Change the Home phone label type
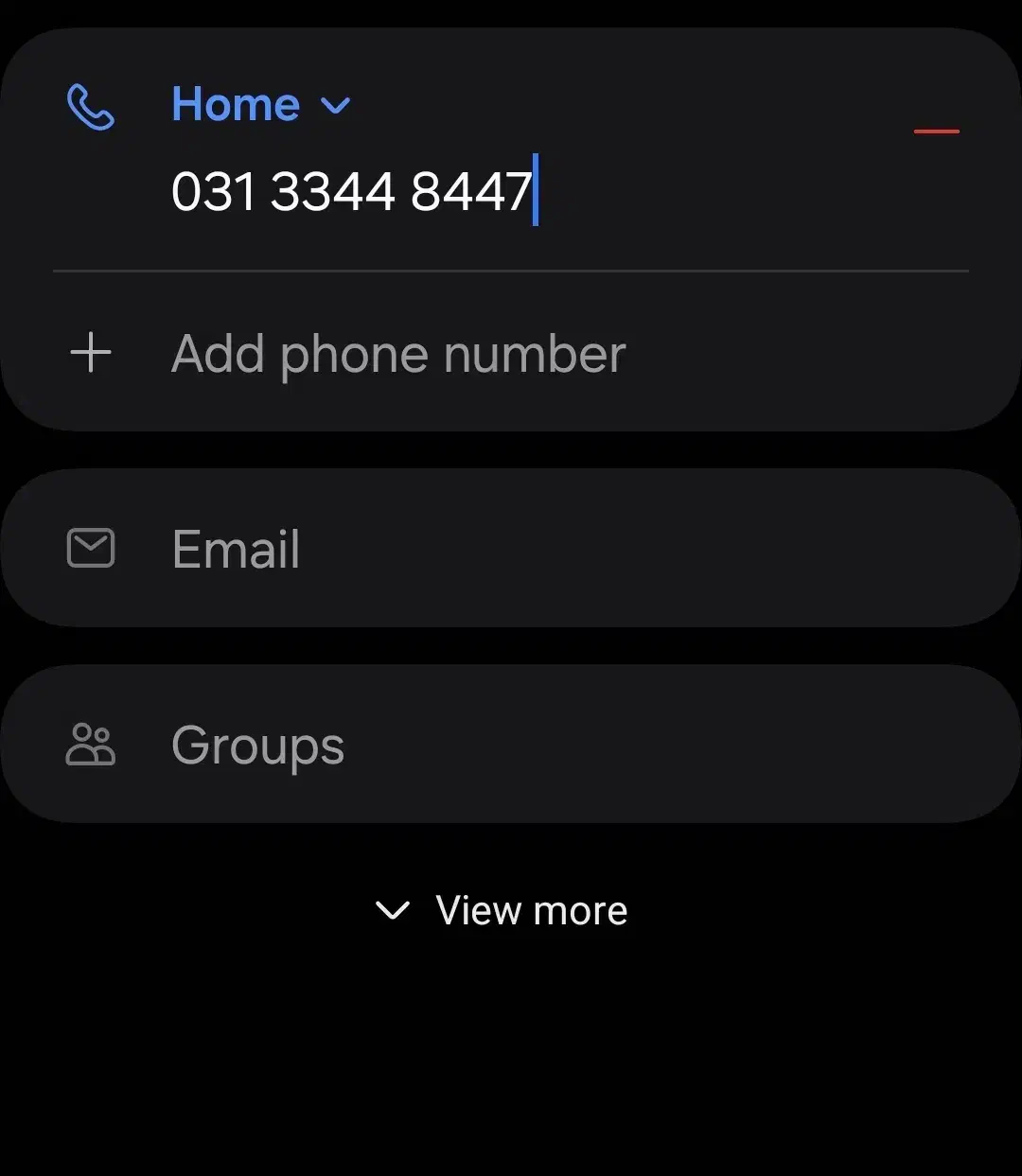This screenshot has height=1176, width=1022. pyautogui.click(x=260, y=104)
